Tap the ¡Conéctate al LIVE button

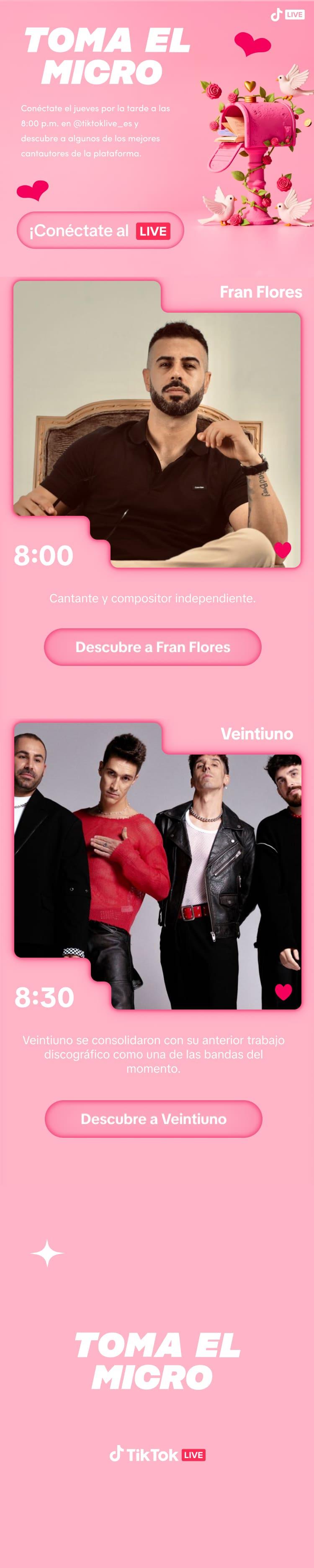point(100,231)
